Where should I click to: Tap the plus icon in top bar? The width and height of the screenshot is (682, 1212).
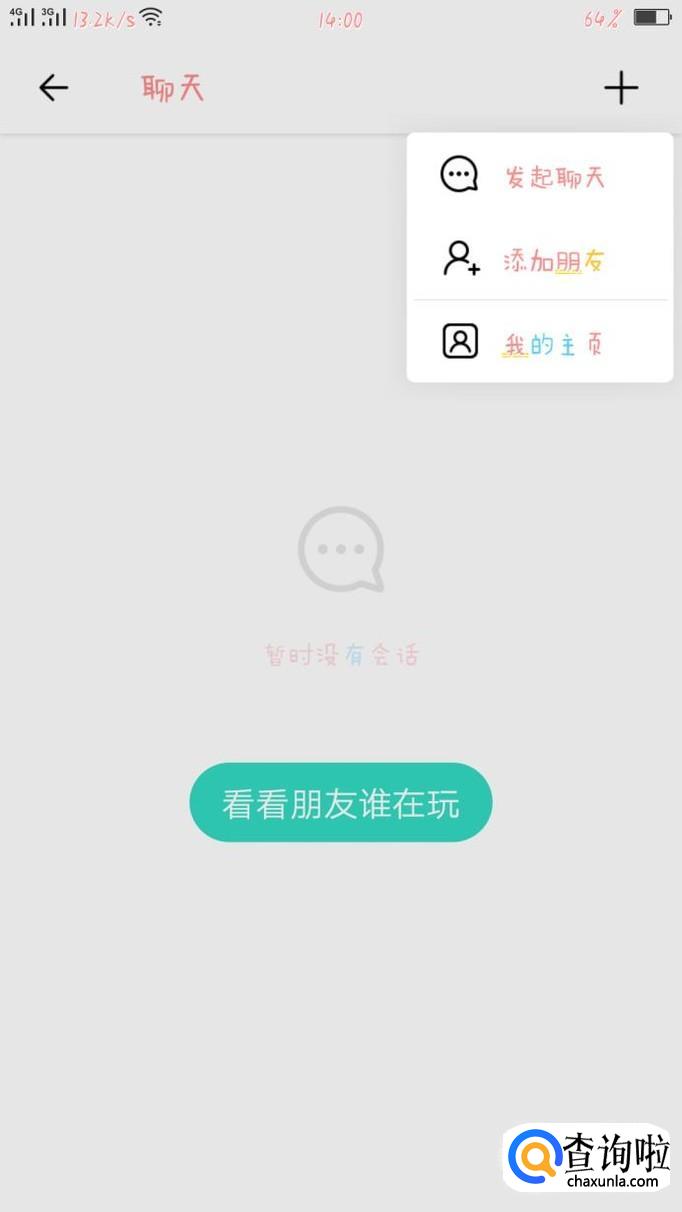620,88
